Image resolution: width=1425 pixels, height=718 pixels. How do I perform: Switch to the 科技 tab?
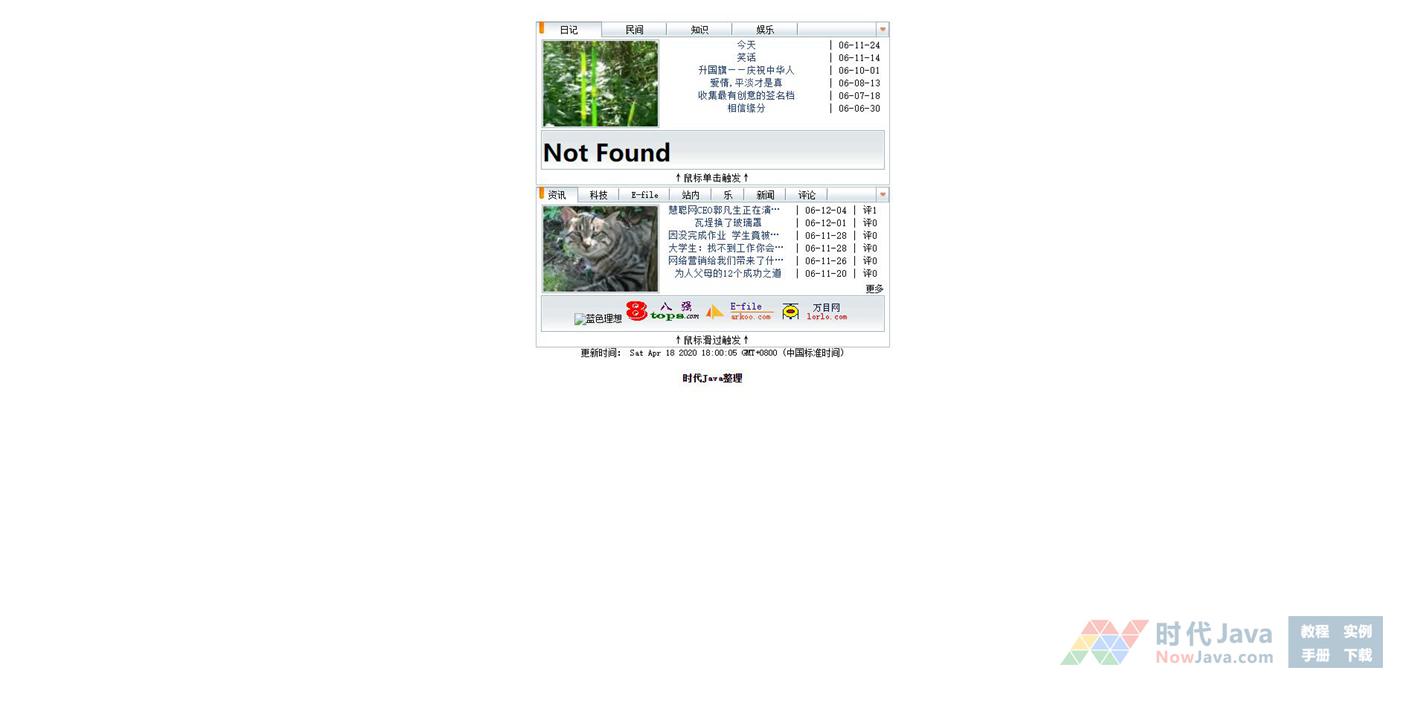(x=598, y=195)
